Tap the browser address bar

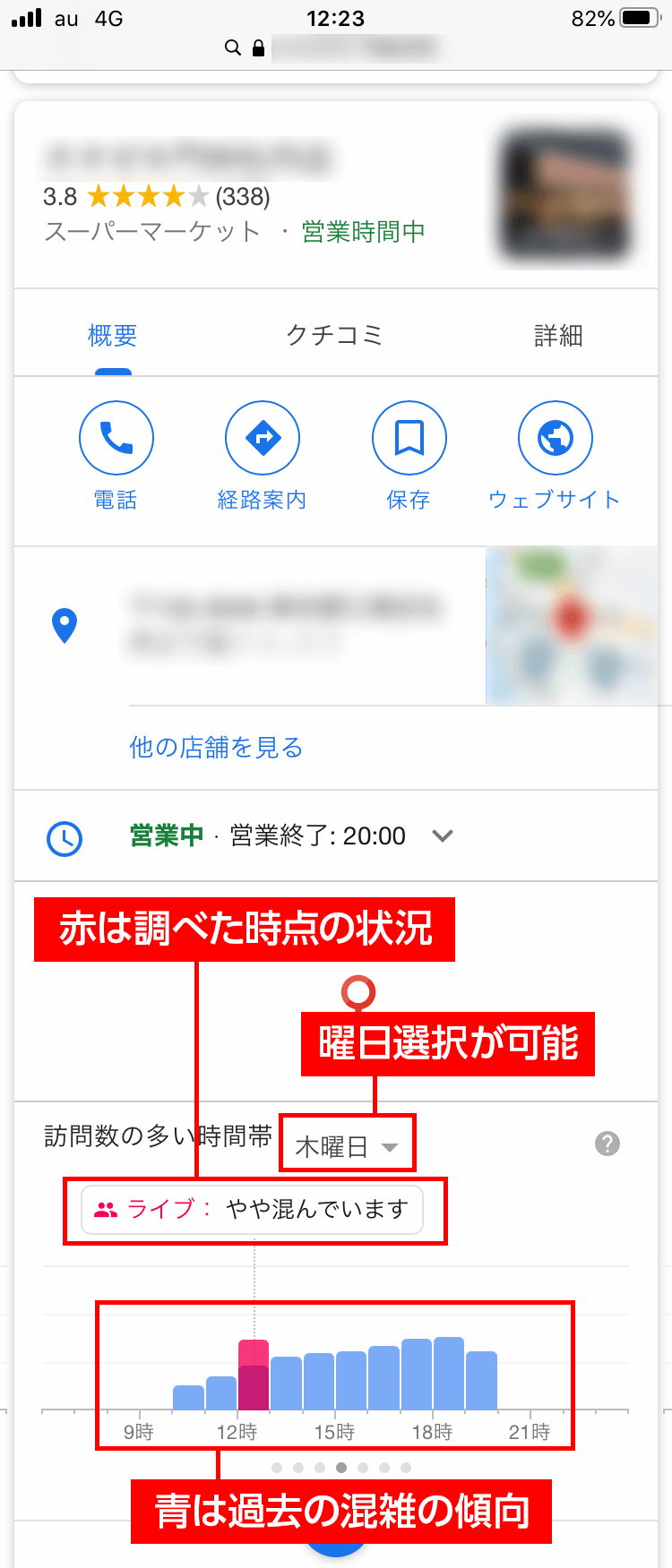click(336, 47)
